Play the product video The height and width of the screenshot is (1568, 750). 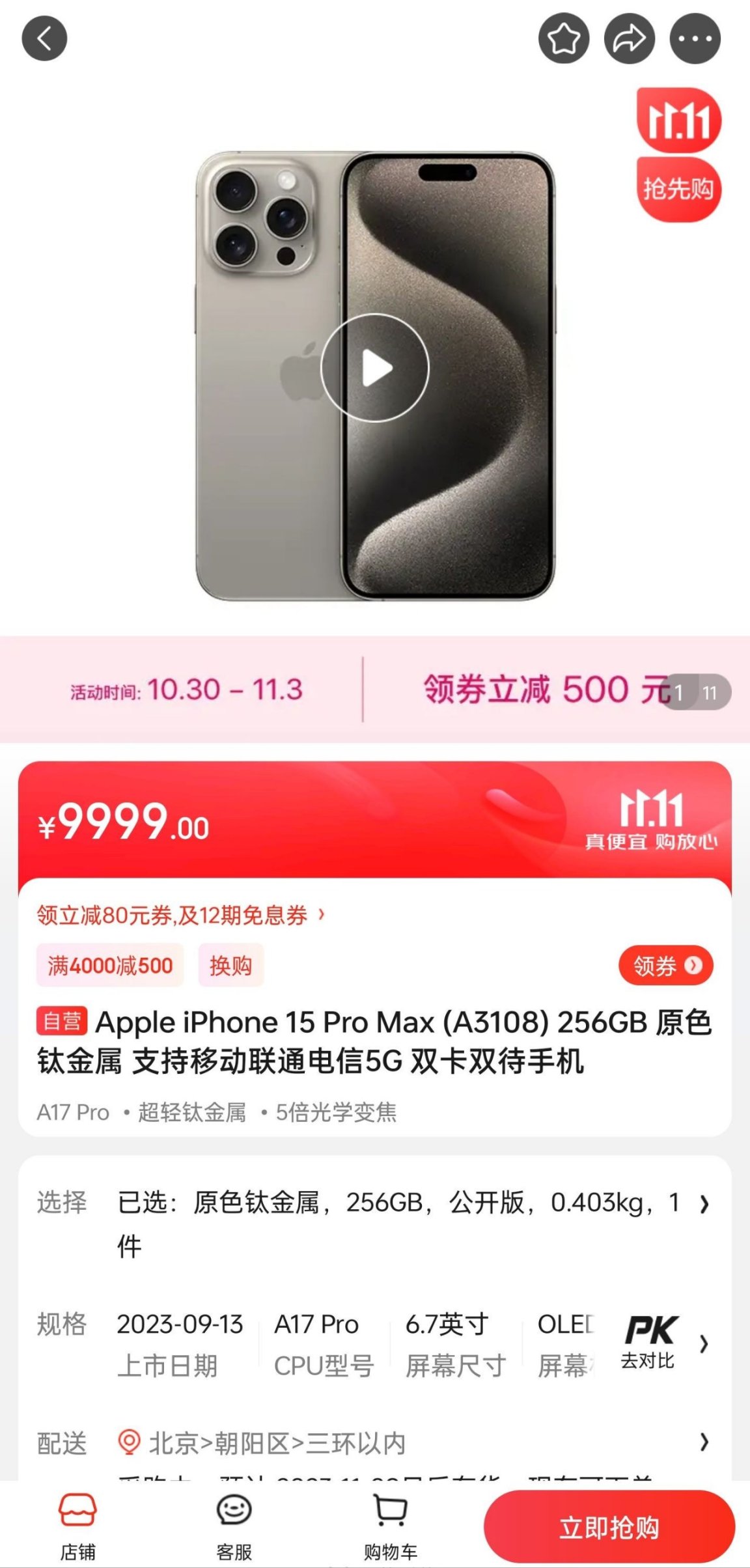coord(375,368)
